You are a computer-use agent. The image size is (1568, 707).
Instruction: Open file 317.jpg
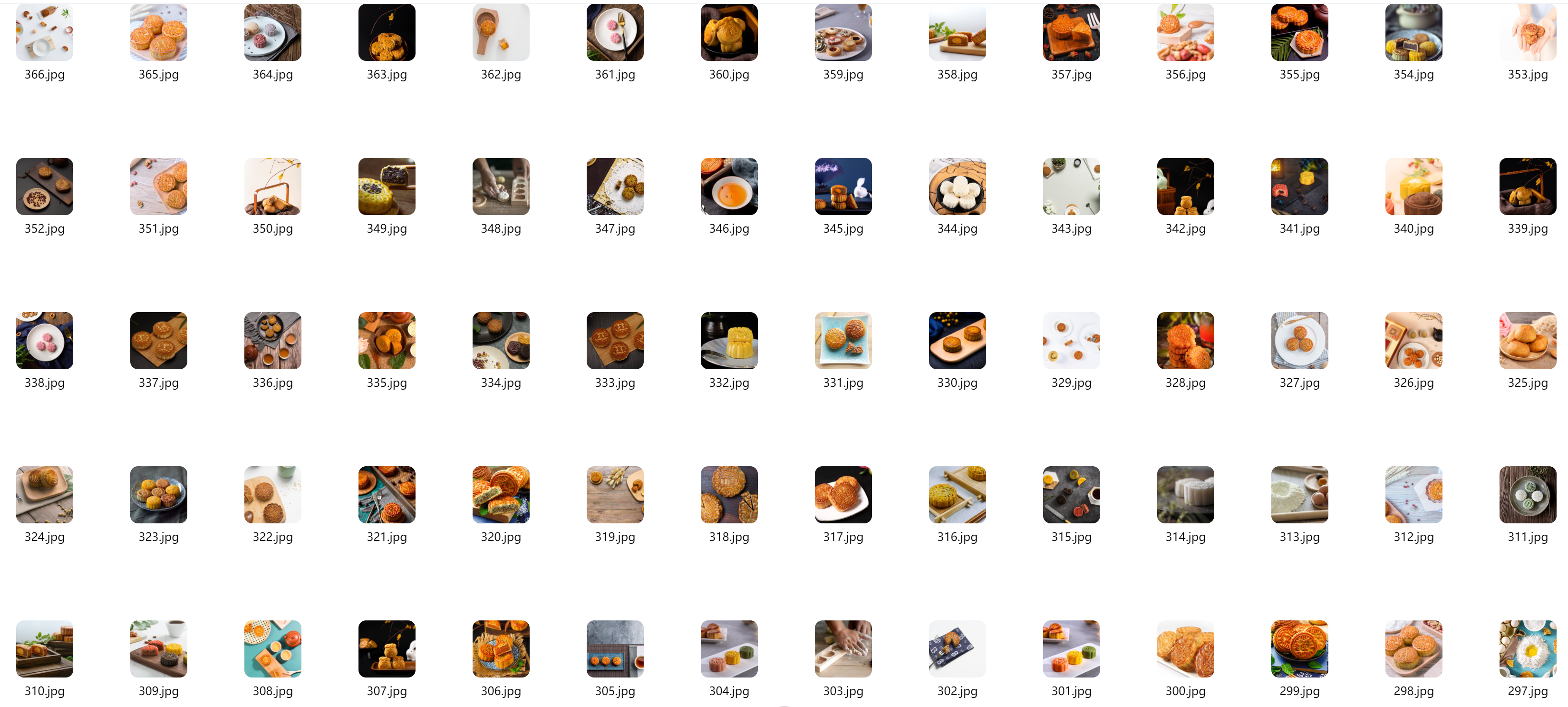click(843, 494)
